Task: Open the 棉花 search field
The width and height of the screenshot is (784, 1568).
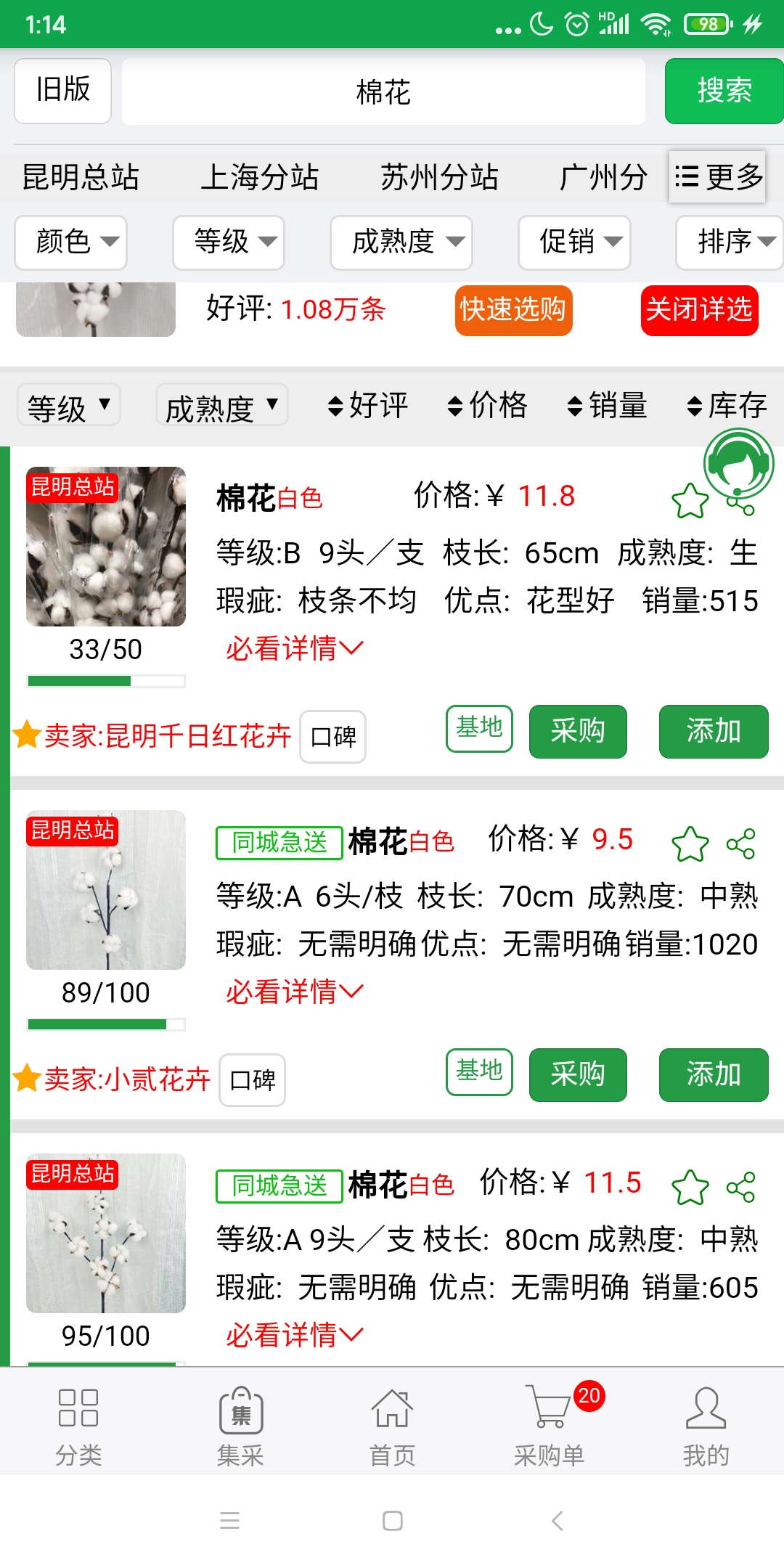Action: click(383, 92)
